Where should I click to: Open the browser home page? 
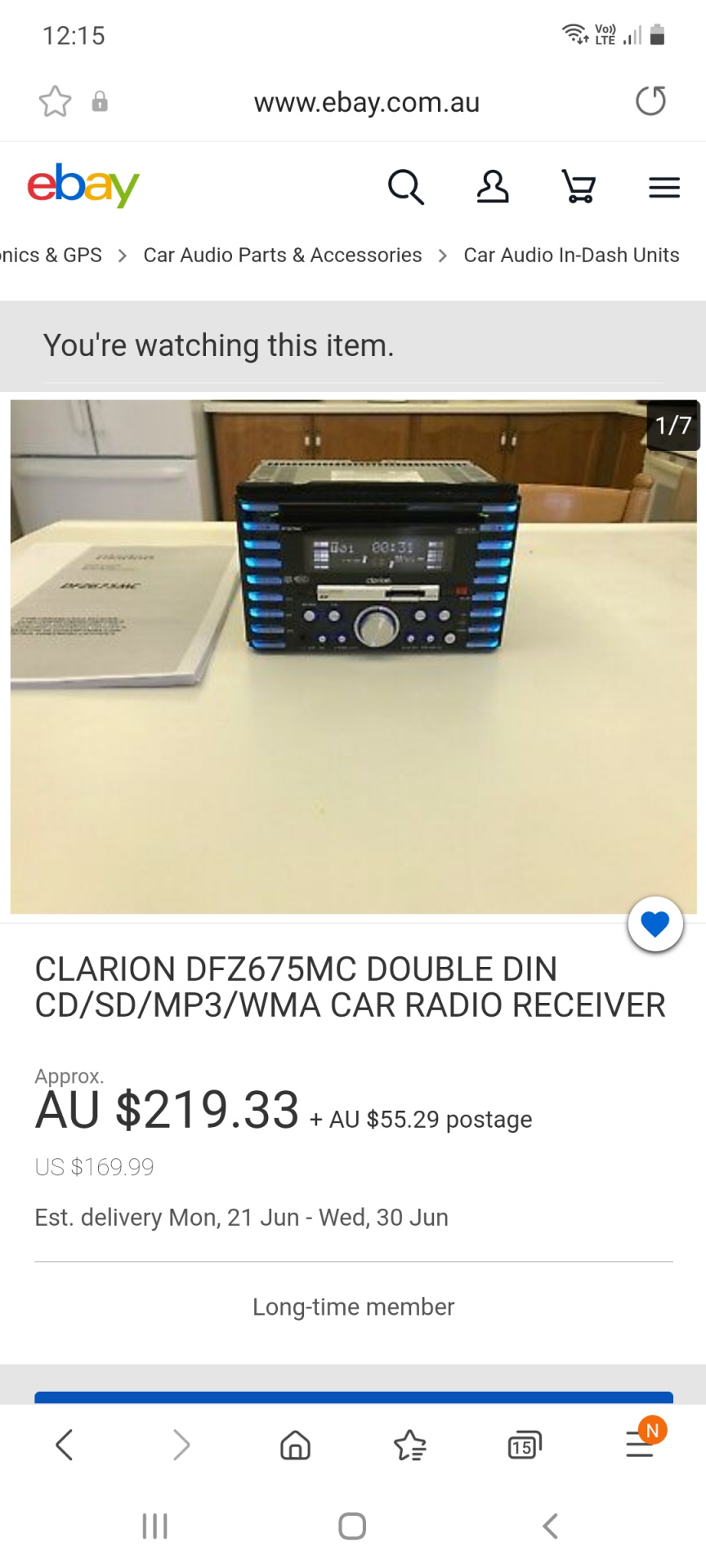point(295,1445)
